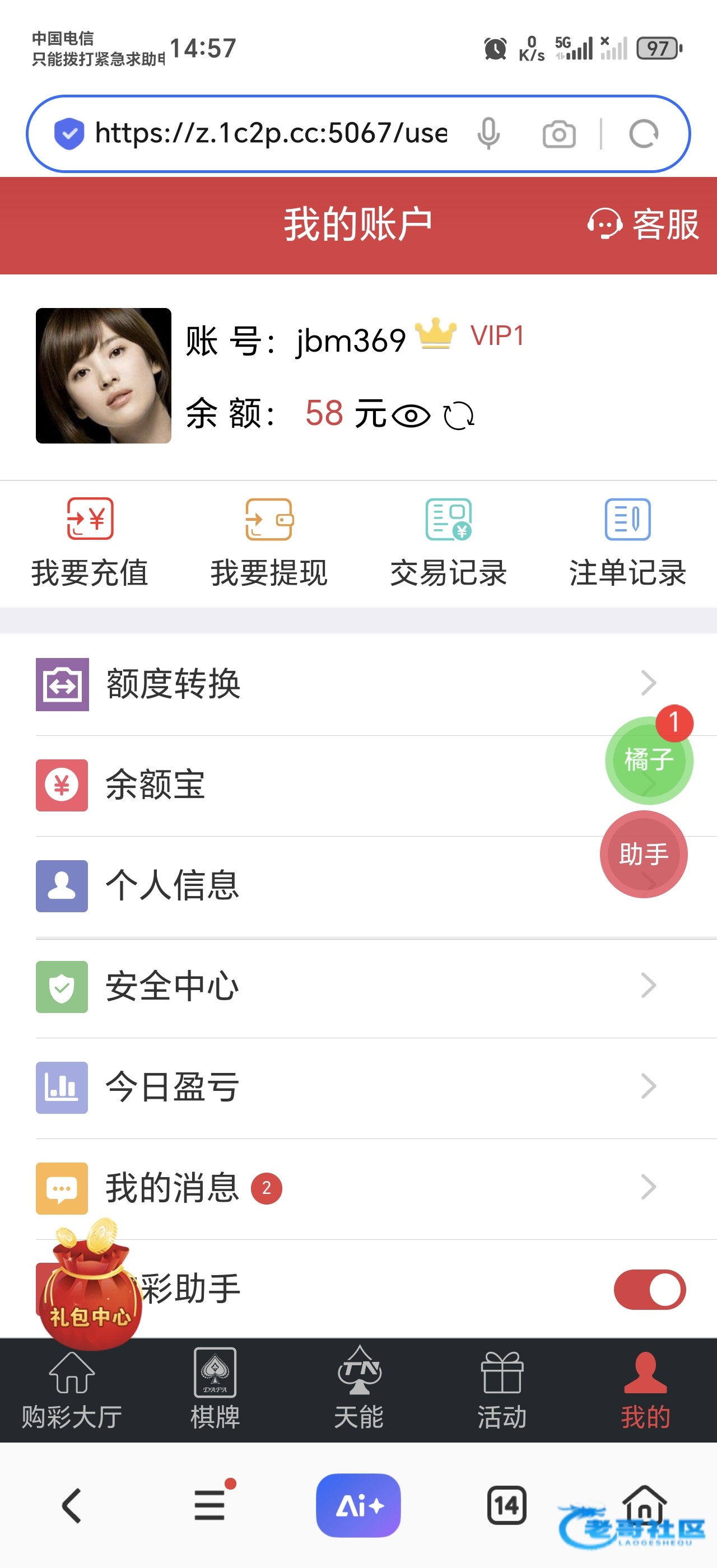Tap the floating 橘子 bubble
The height and width of the screenshot is (1568, 717).
click(x=649, y=760)
